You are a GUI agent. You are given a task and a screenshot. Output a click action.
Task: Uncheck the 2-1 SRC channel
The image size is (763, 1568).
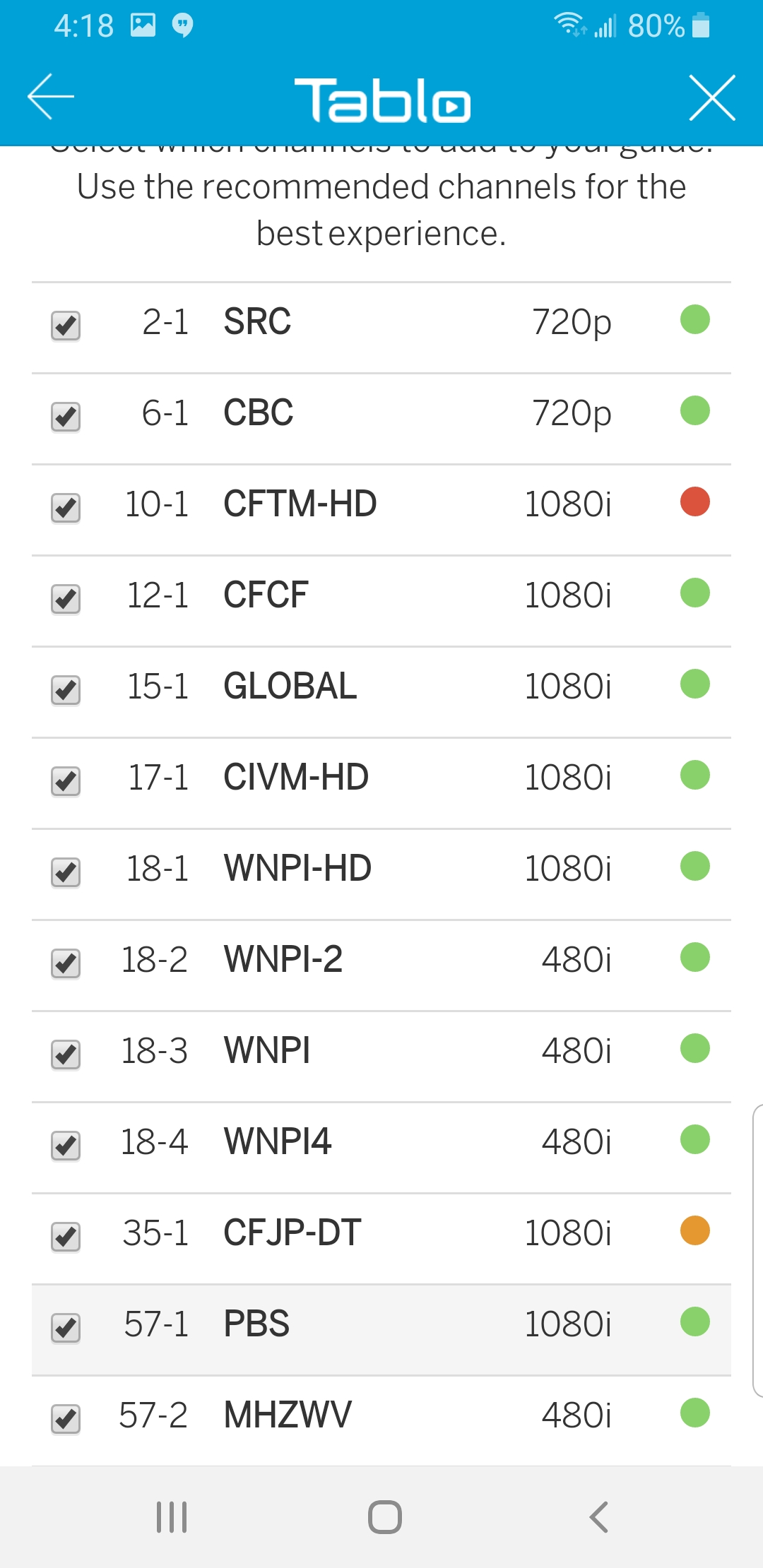(x=66, y=326)
